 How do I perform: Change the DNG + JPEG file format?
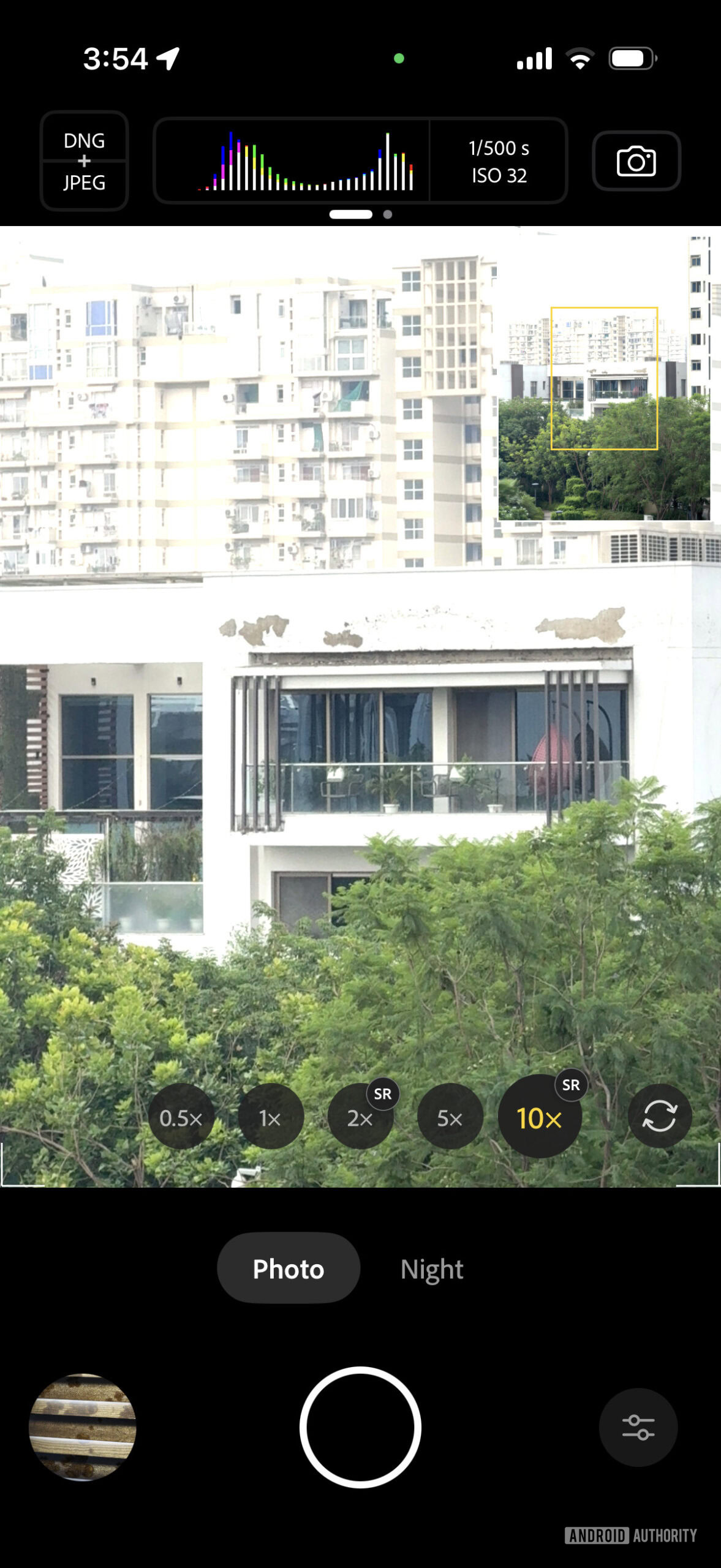pyautogui.click(x=84, y=161)
